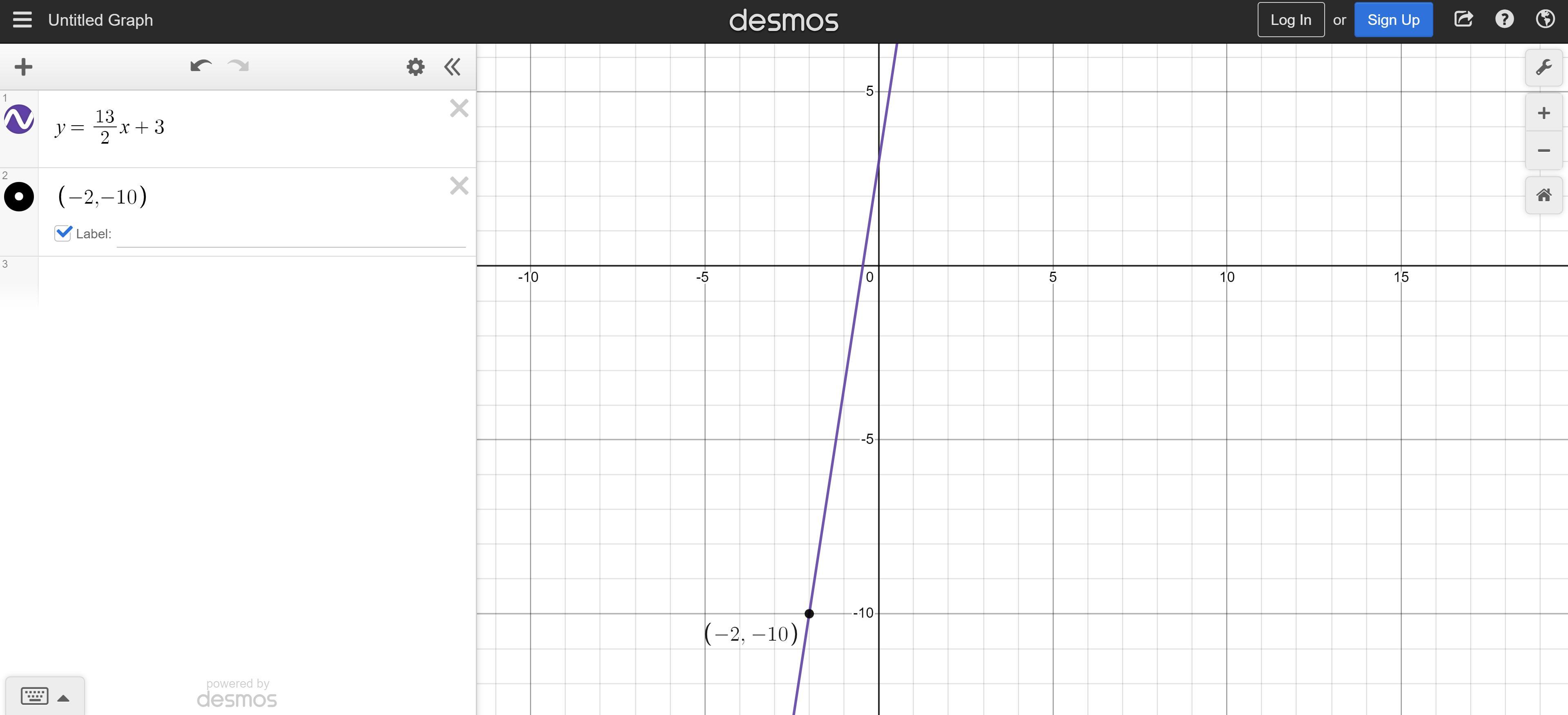The width and height of the screenshot is (1568, 715).
Task: Uncheck the Label checkbox
Action: coord(63,233)
